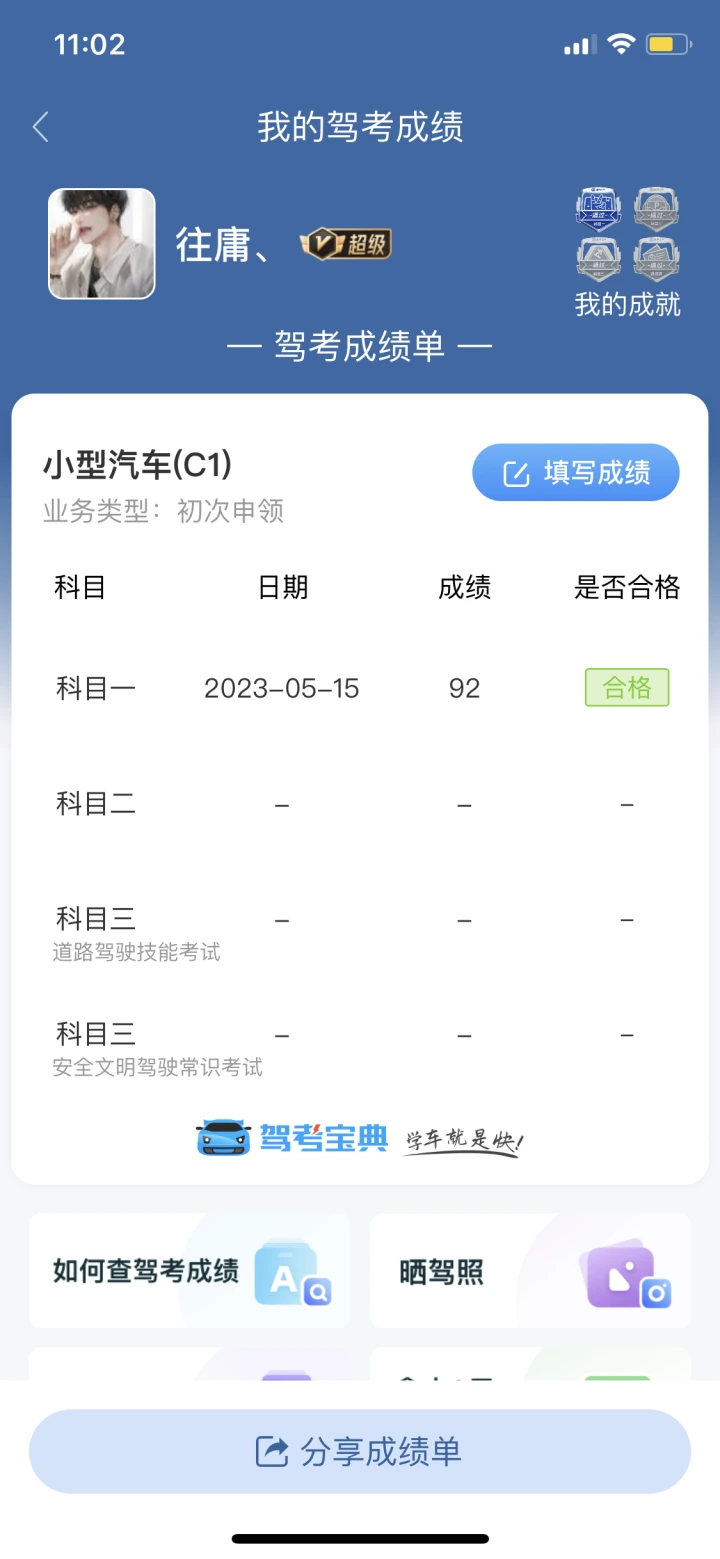This screenshot has height=1559, width=720.
Task: Go back using the top-left arrow
Action: click(x=41, y=127)
